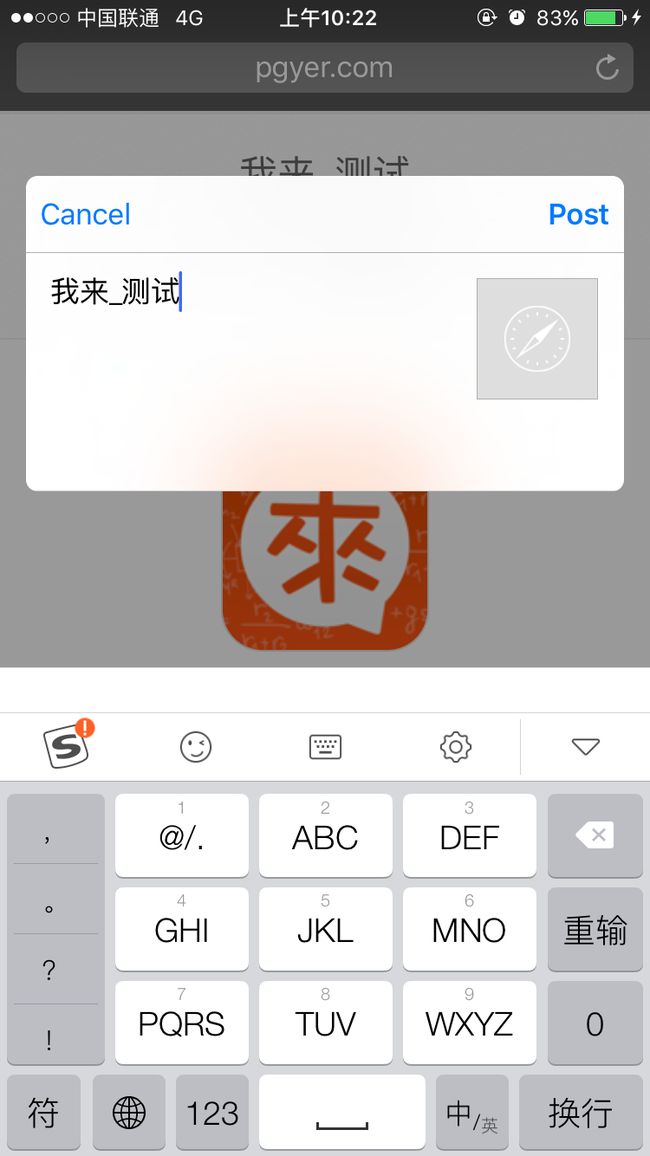Tap the post text field
Viewport: 650px width, 1156px height.
pos(251,369)
